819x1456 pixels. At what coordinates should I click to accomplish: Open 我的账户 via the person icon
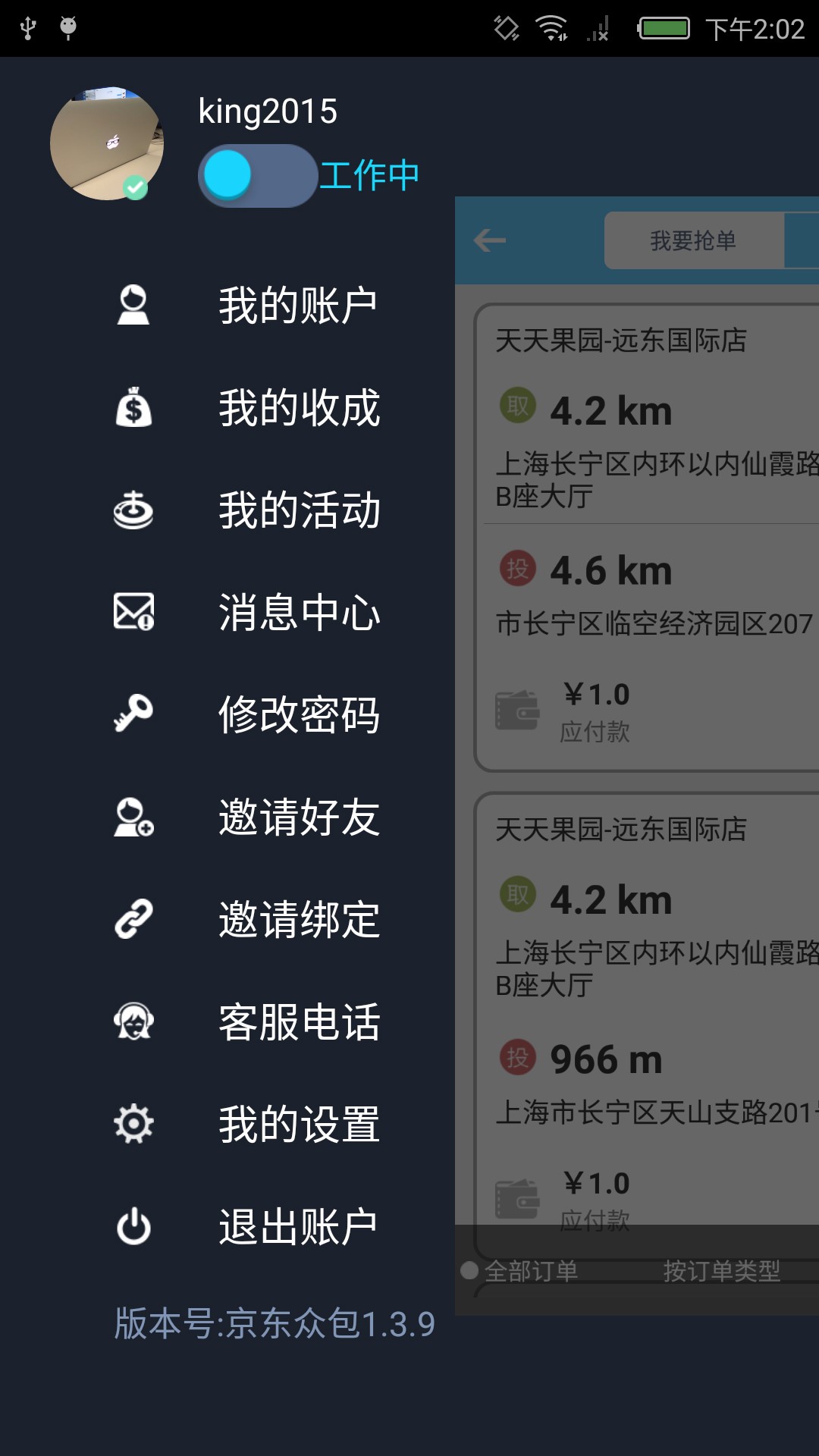pos(133,303)
